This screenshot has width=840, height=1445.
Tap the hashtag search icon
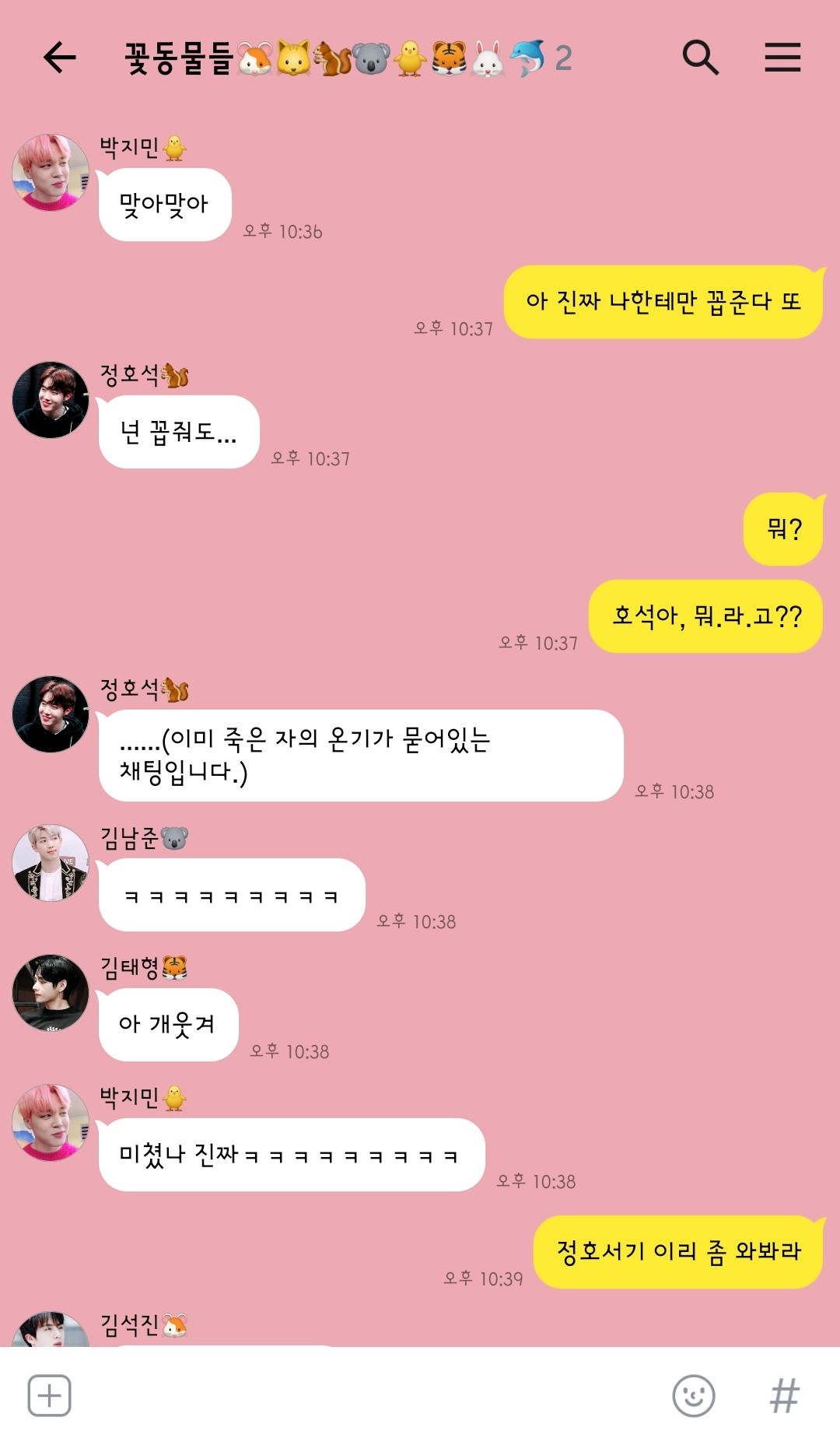coord(784,1395)
